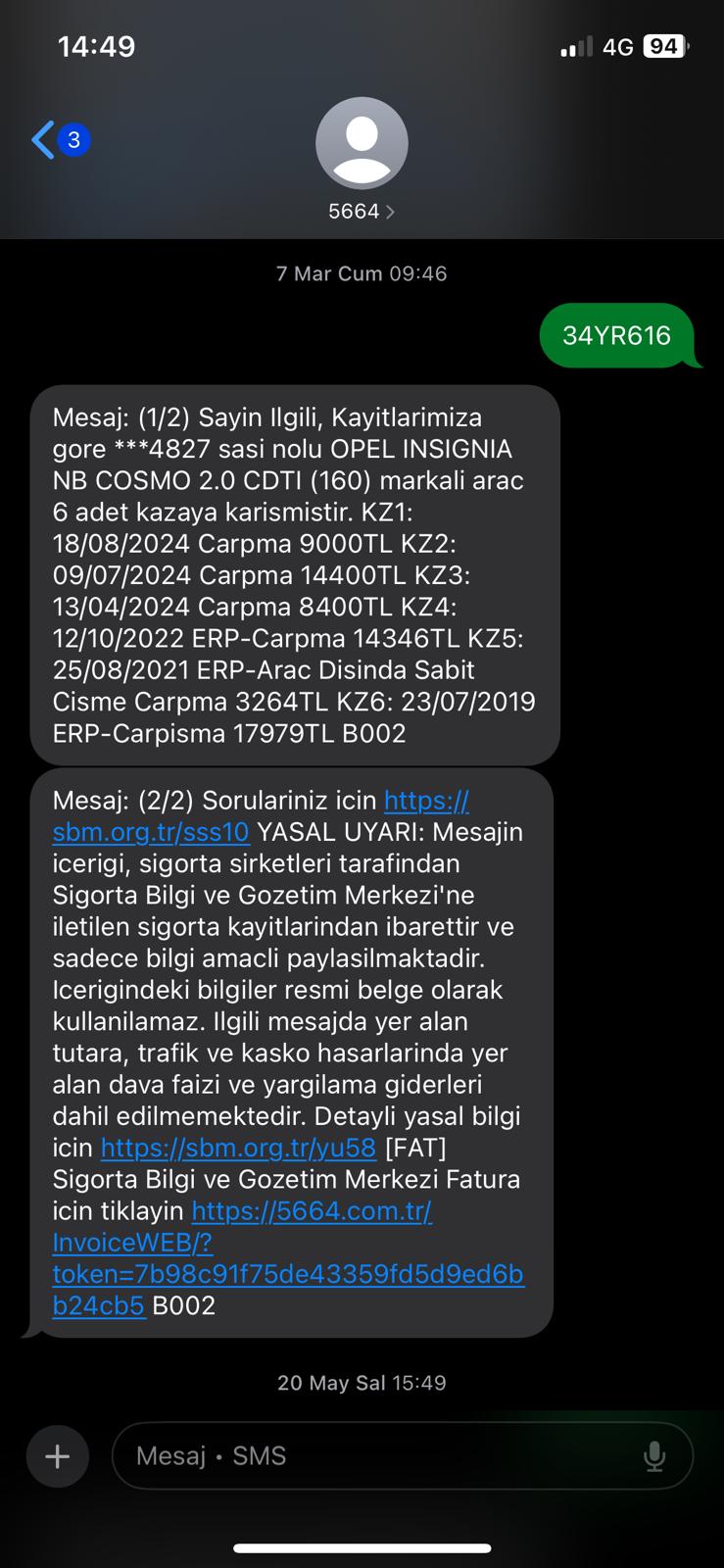724x1568 pixels.
Task: Tap the blue unread count badge showing 3
Action: click(x=72, y=140)
